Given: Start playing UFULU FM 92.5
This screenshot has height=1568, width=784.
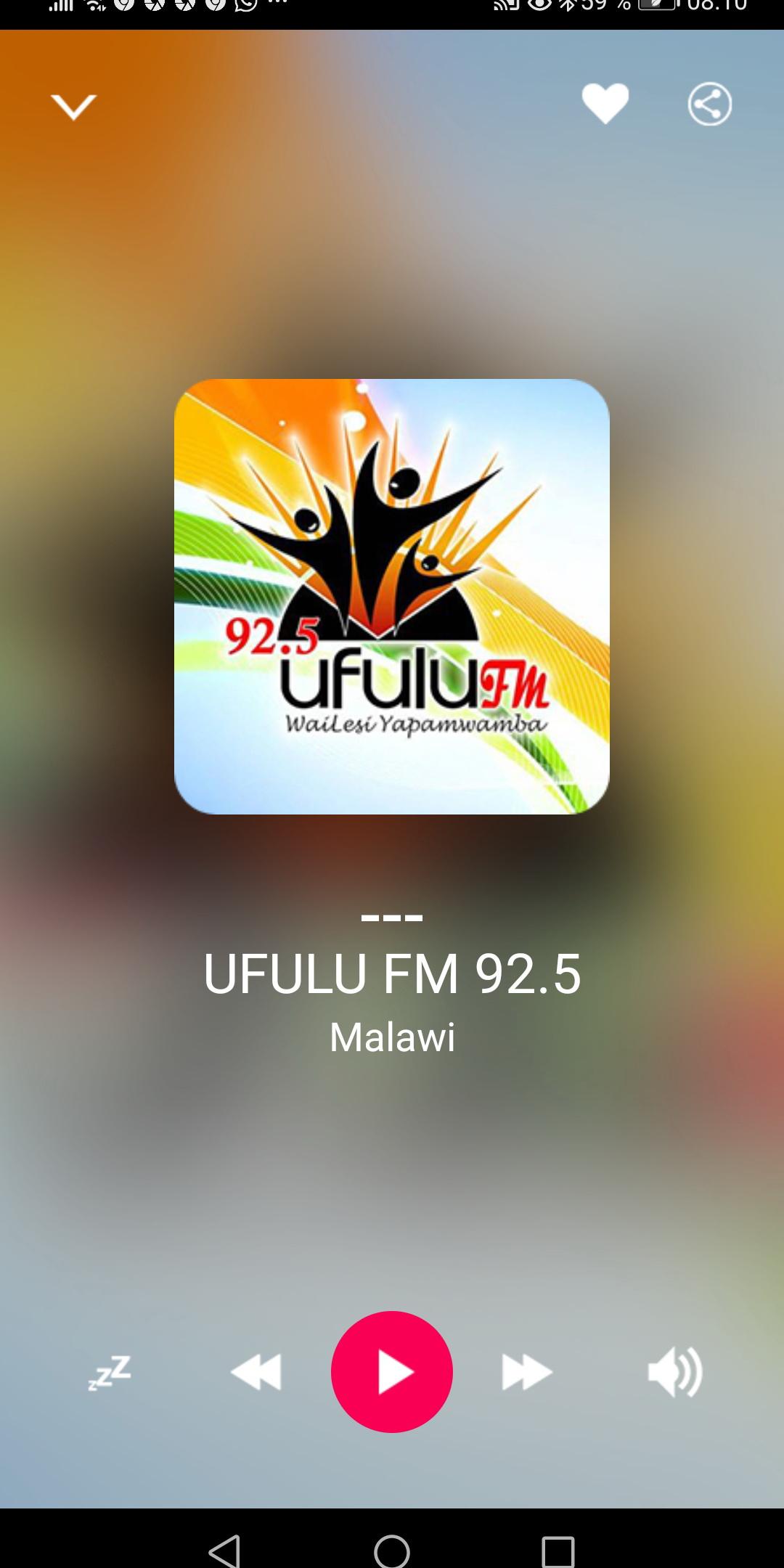Looking at the screenshot, I should click(x=392, y=1372).
